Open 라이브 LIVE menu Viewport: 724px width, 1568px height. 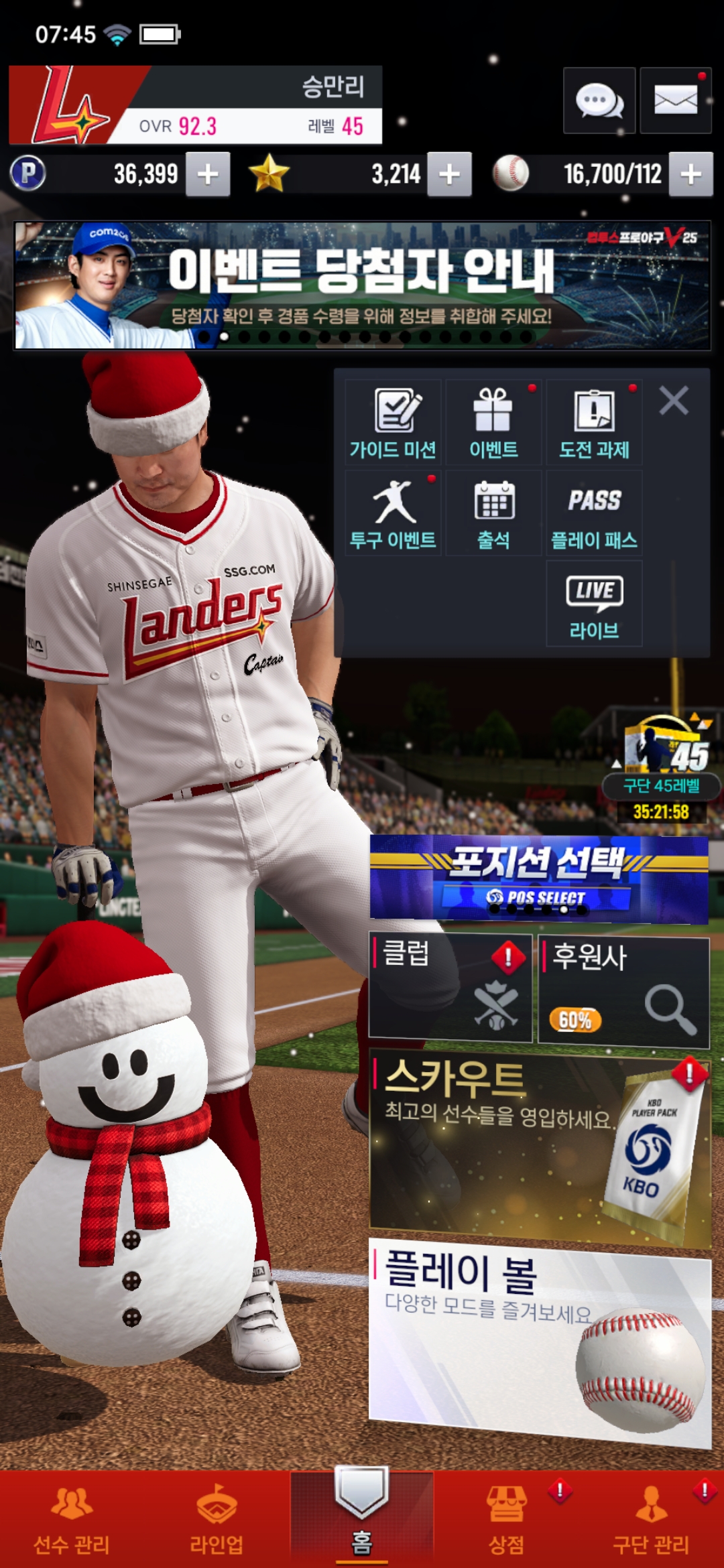[x=594, y=604]
